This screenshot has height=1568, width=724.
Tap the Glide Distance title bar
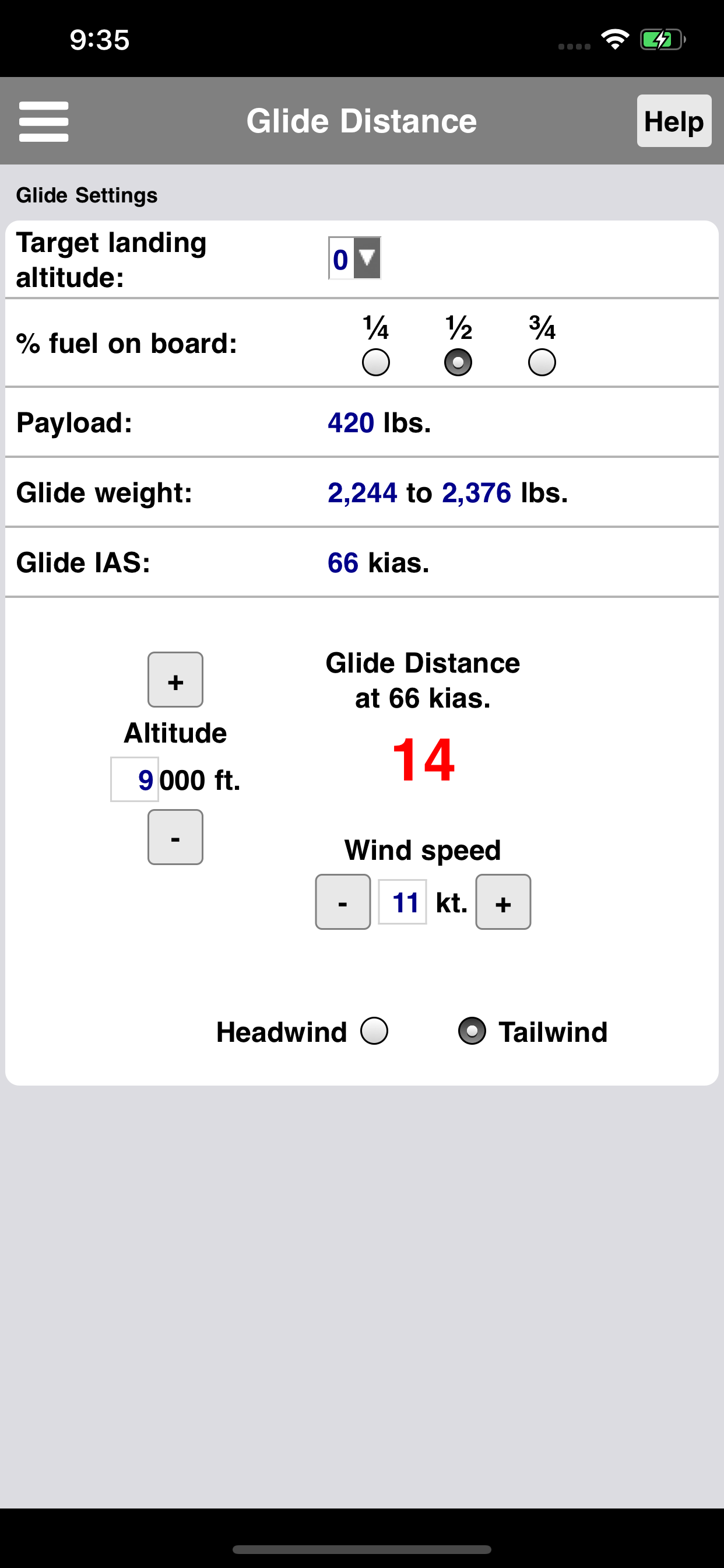(x=362, y=121)
